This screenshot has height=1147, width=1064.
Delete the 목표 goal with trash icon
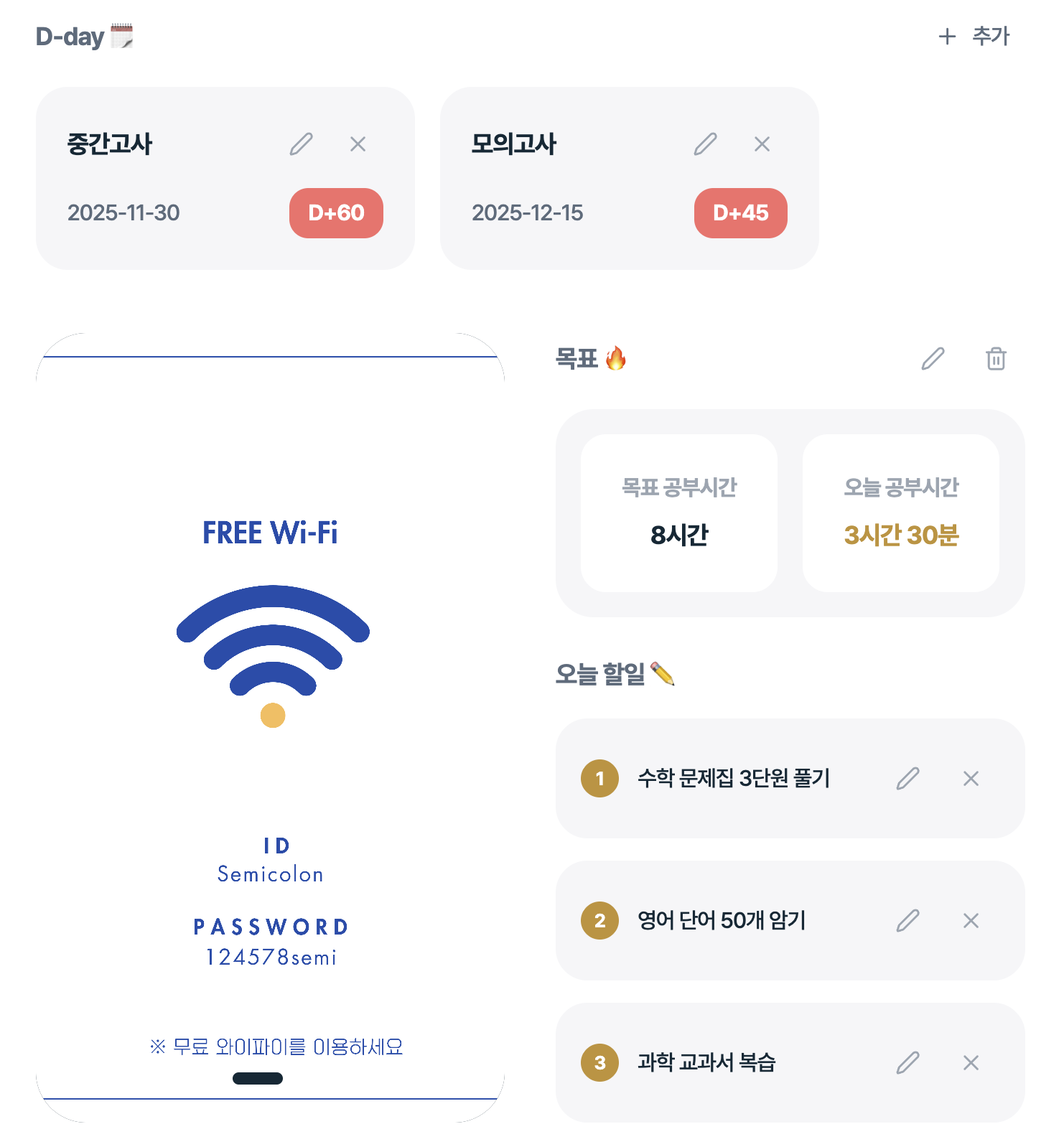pyautogui.click(x=996, y=358)
